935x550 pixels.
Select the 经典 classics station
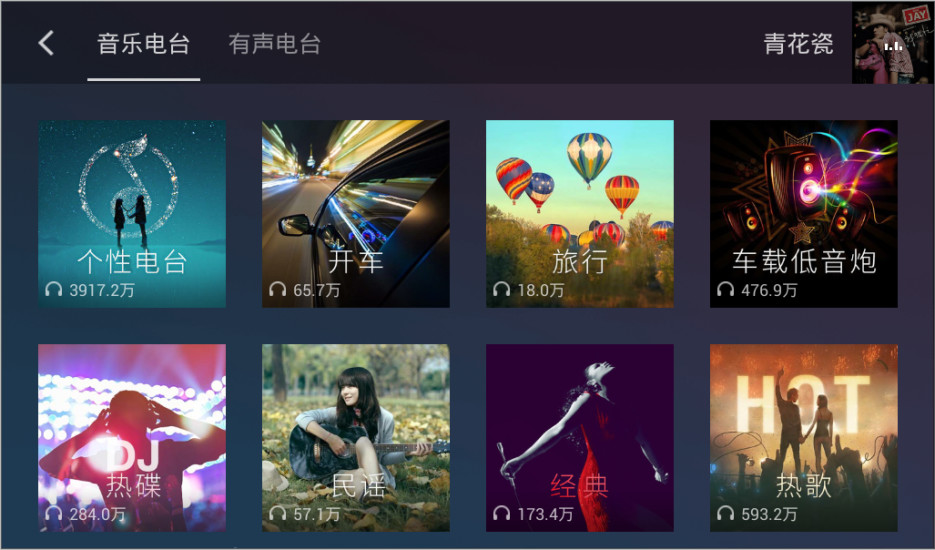(x=579, y=438)
